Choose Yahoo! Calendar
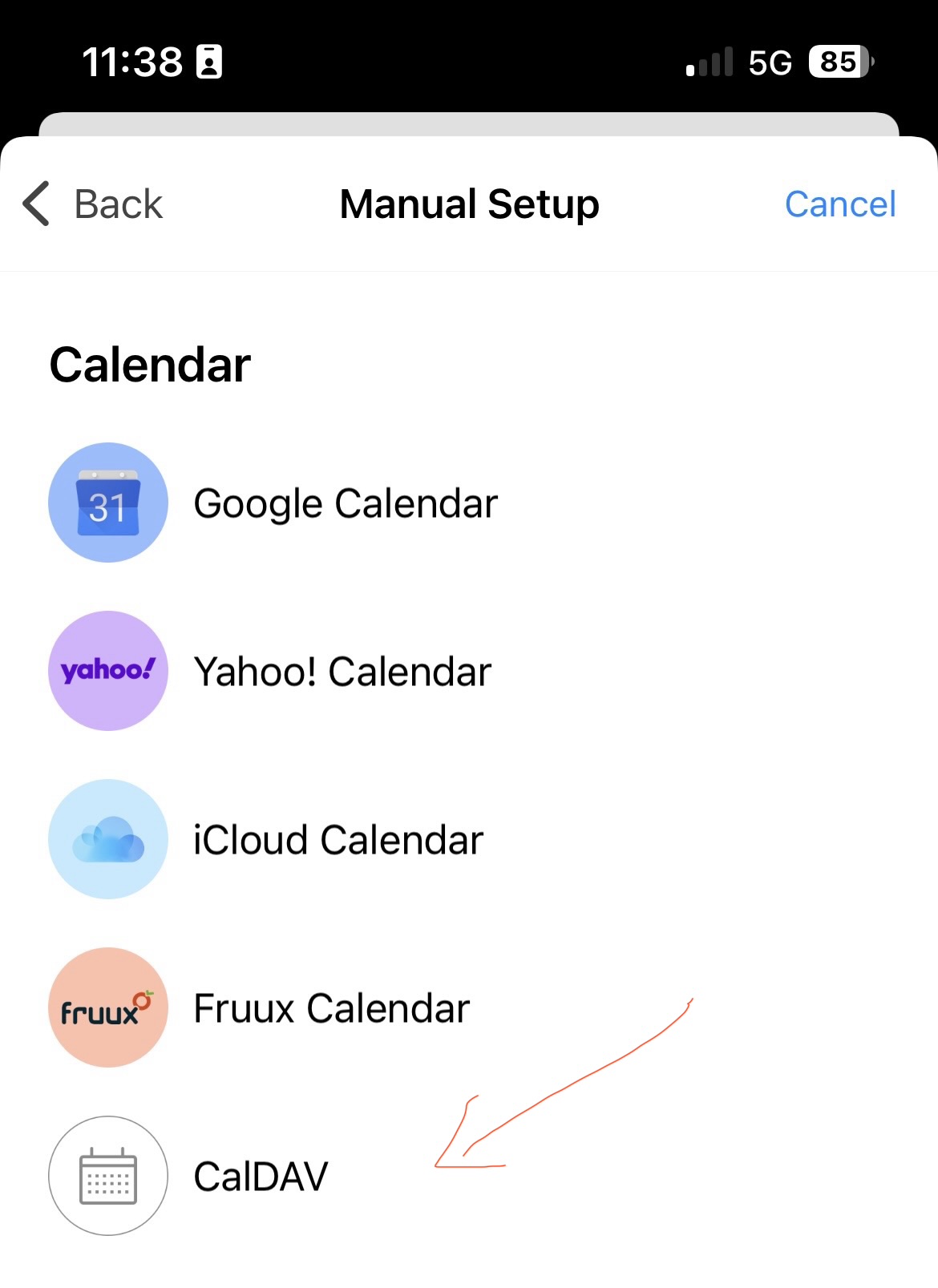938x1288 pixels. [342, 672]
